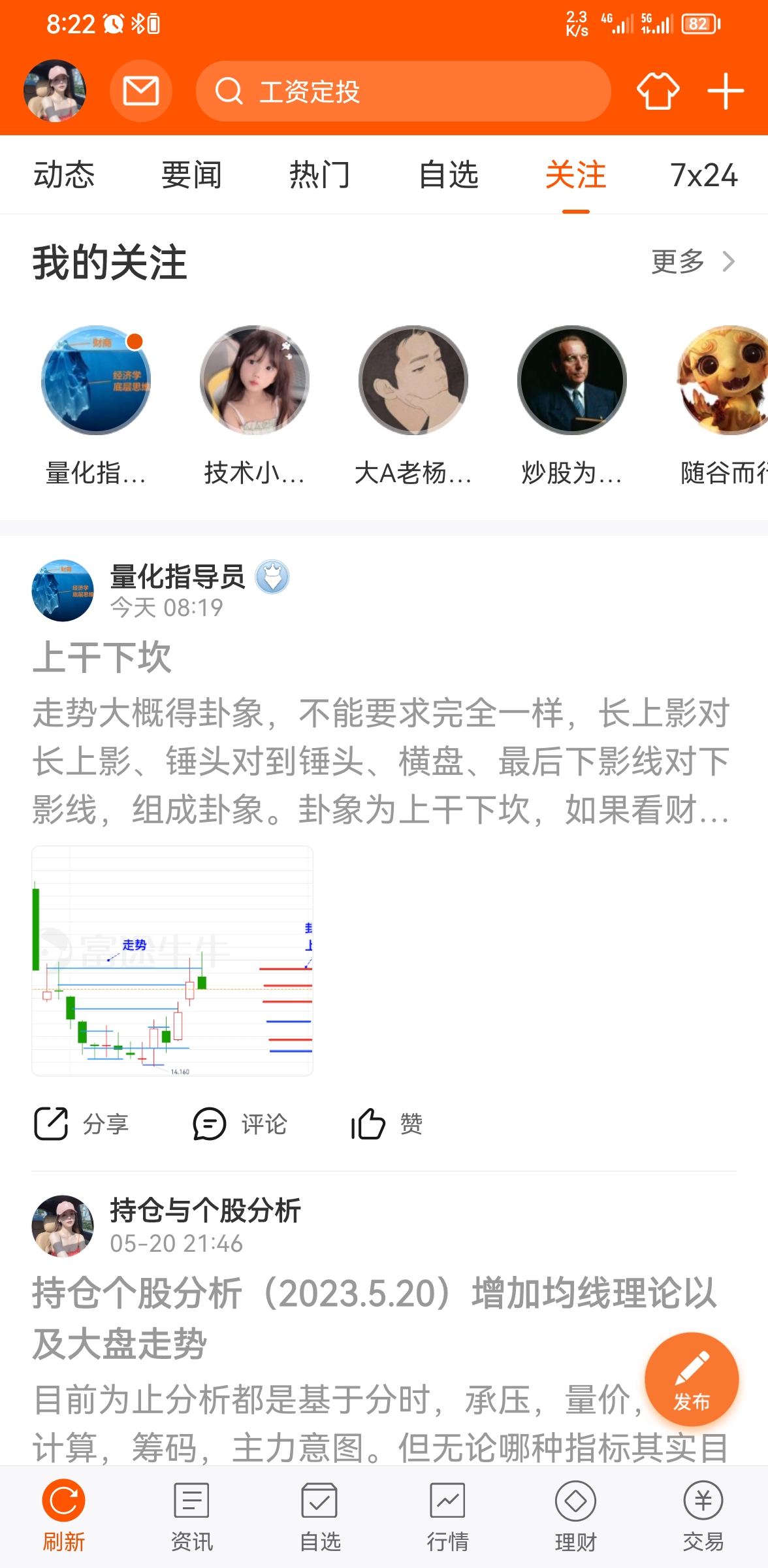Tap the 工资定投 search box
Image resolution: width=768 pixels, height=1568 pixels.
403,91
